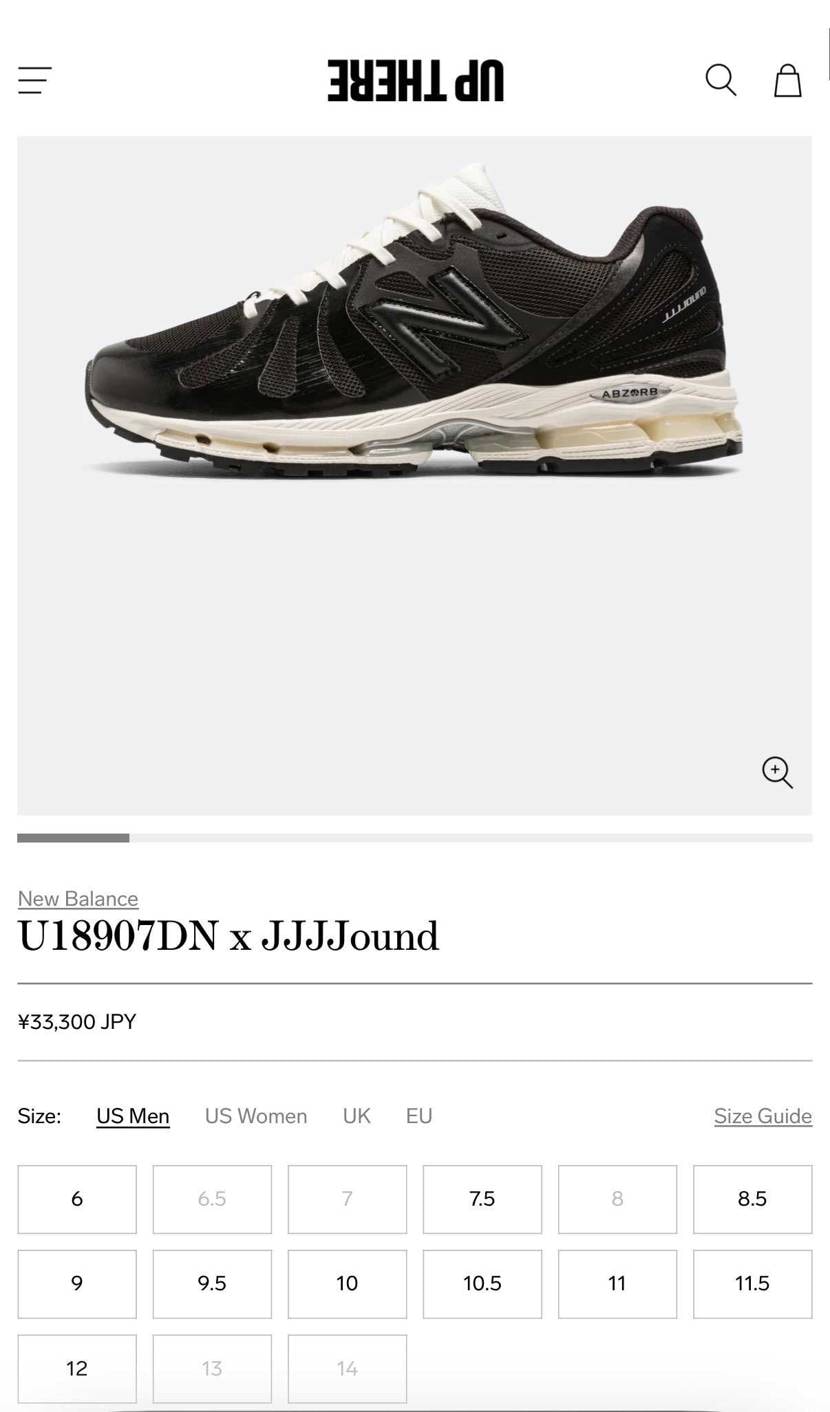Open the shopping bag
Screen dimensions: 830x1412
[x=788, y=80]
